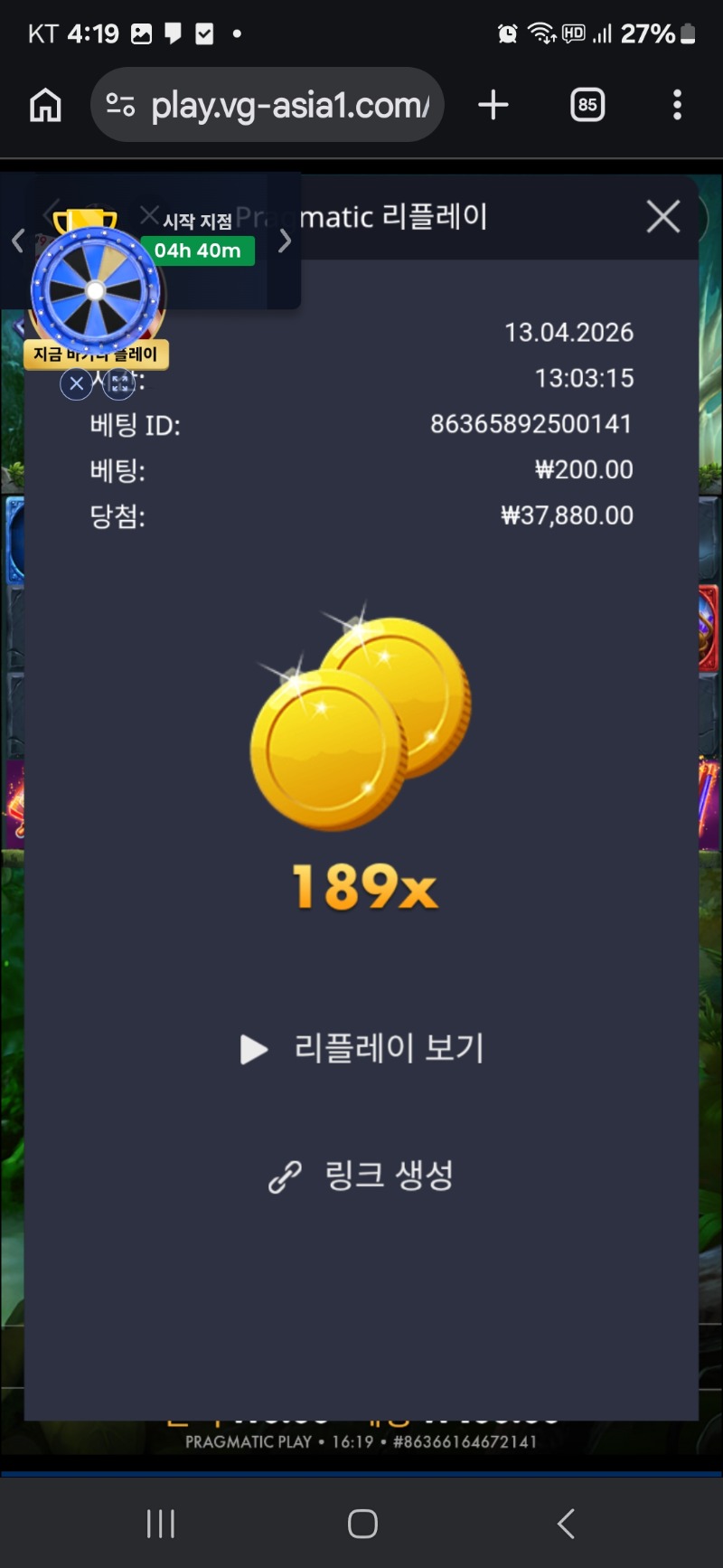Image resolution: width=723 pixels, height=1568 pixels.
Task: Close the Pragmatic replay dialog
Action: [x=662, y=217]
